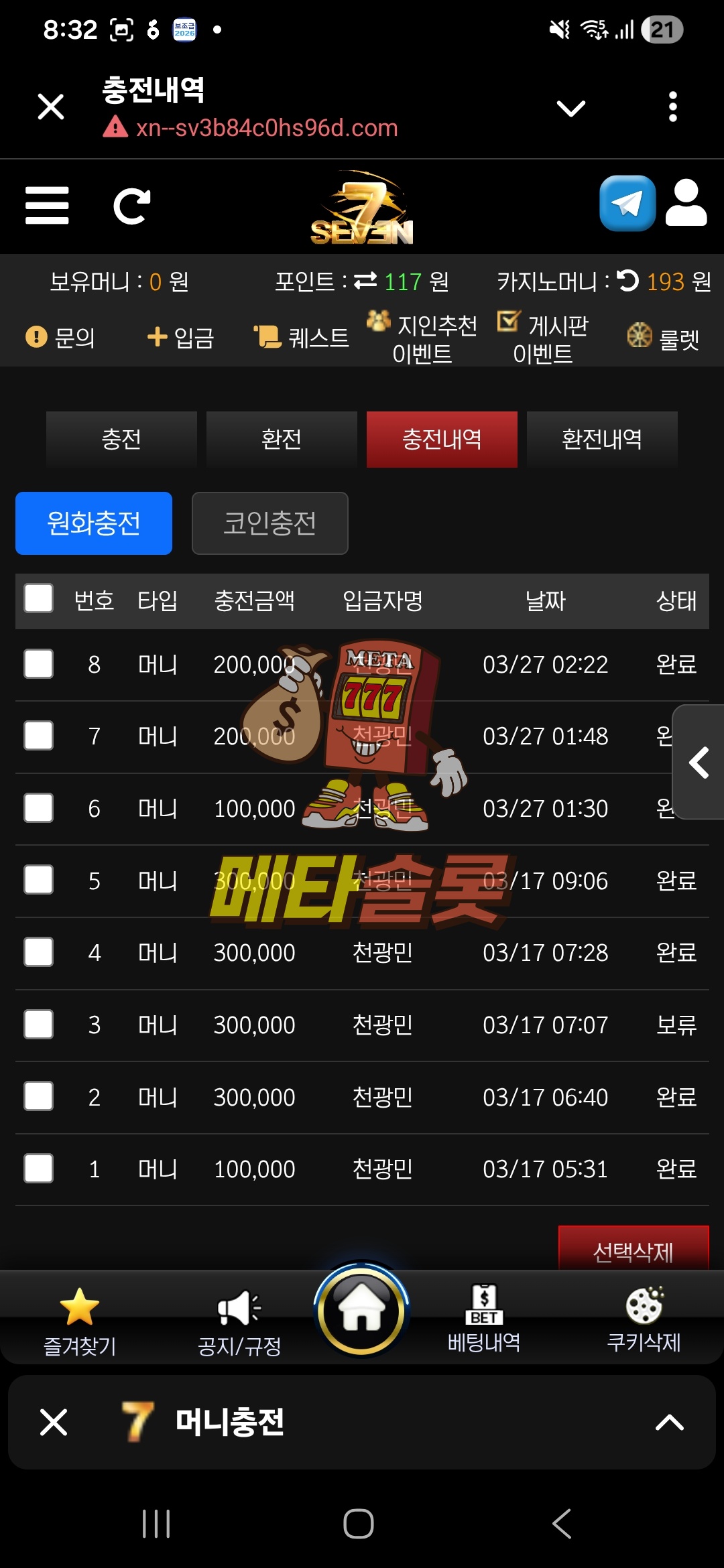Switch to the 환전 tab

282,440
